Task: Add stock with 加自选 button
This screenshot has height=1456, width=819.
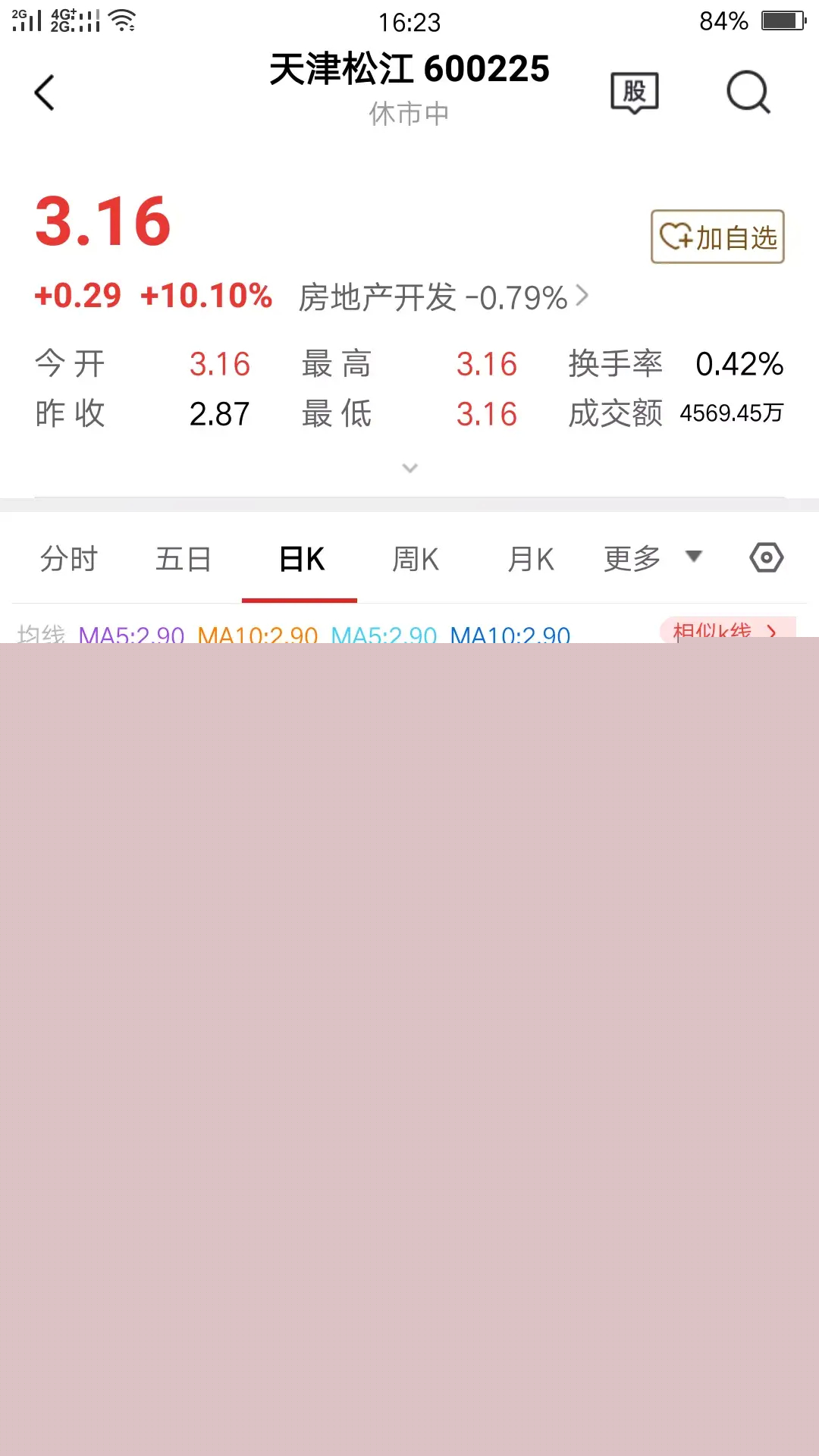Action: [x=717, y=237]
